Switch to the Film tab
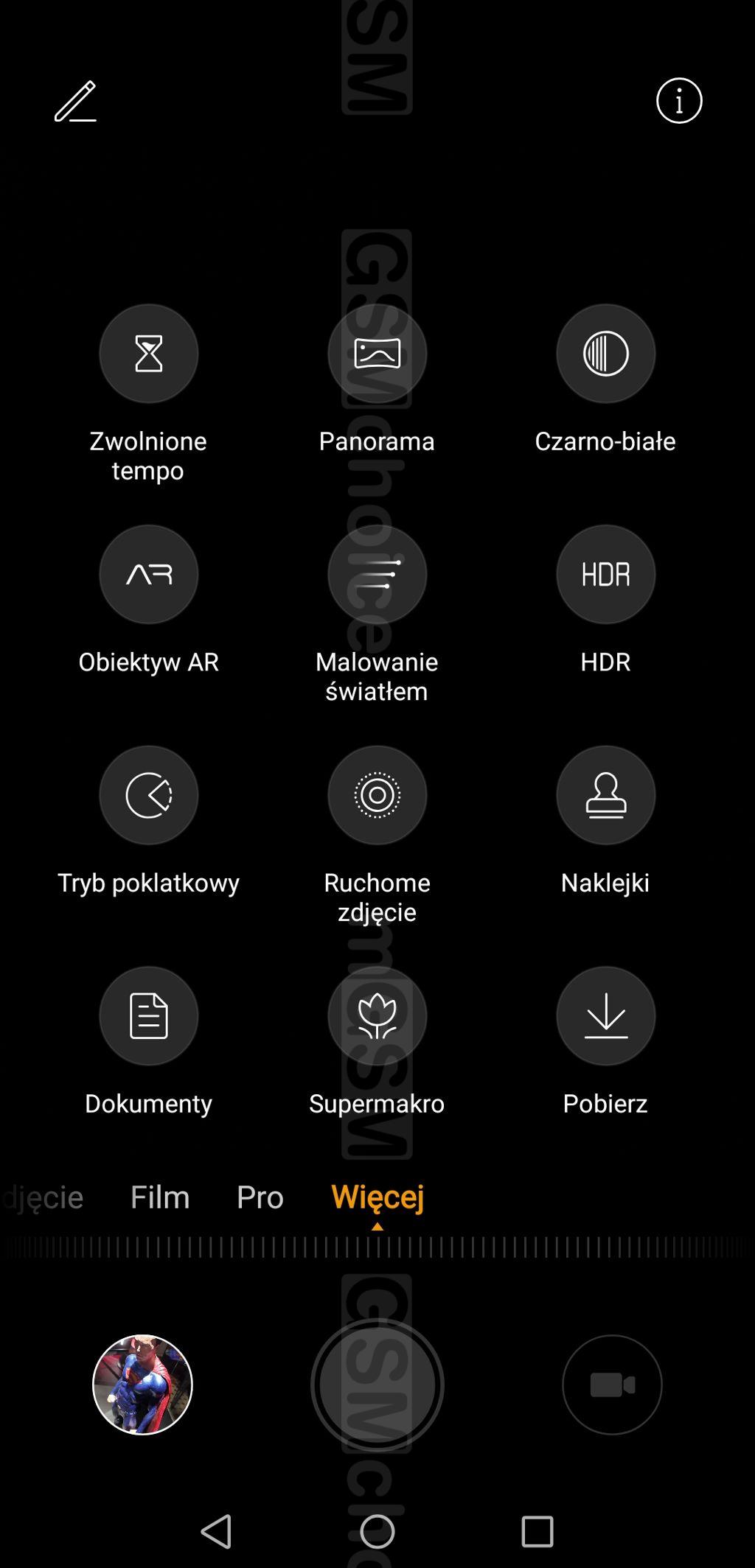755x1568 pixels. click(160, 1197)
